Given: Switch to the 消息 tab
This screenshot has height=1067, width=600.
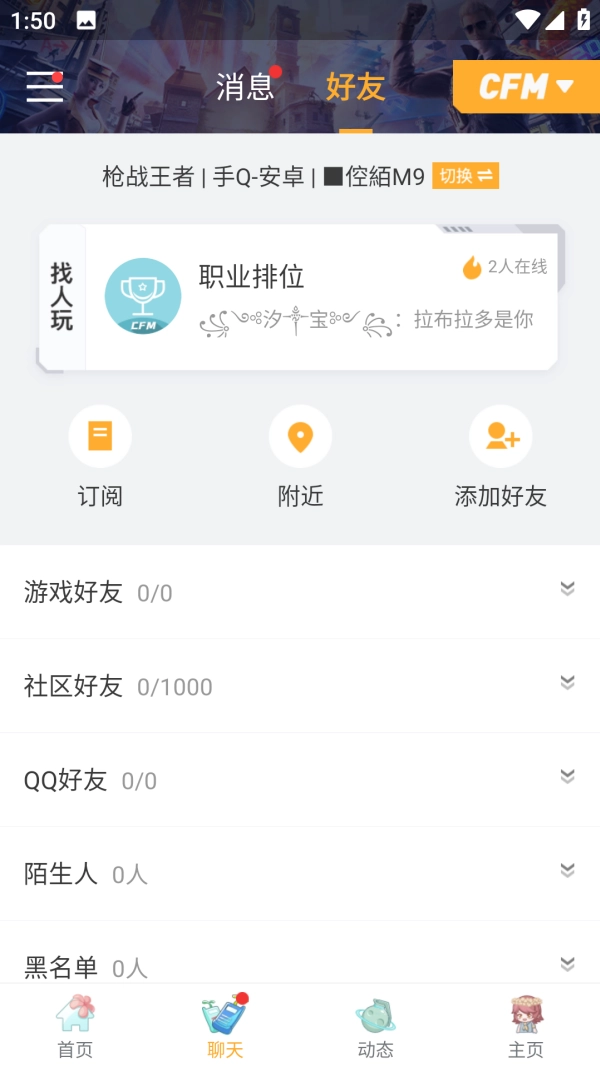Looking at the screenshot, I should click(x=245, y=87).
